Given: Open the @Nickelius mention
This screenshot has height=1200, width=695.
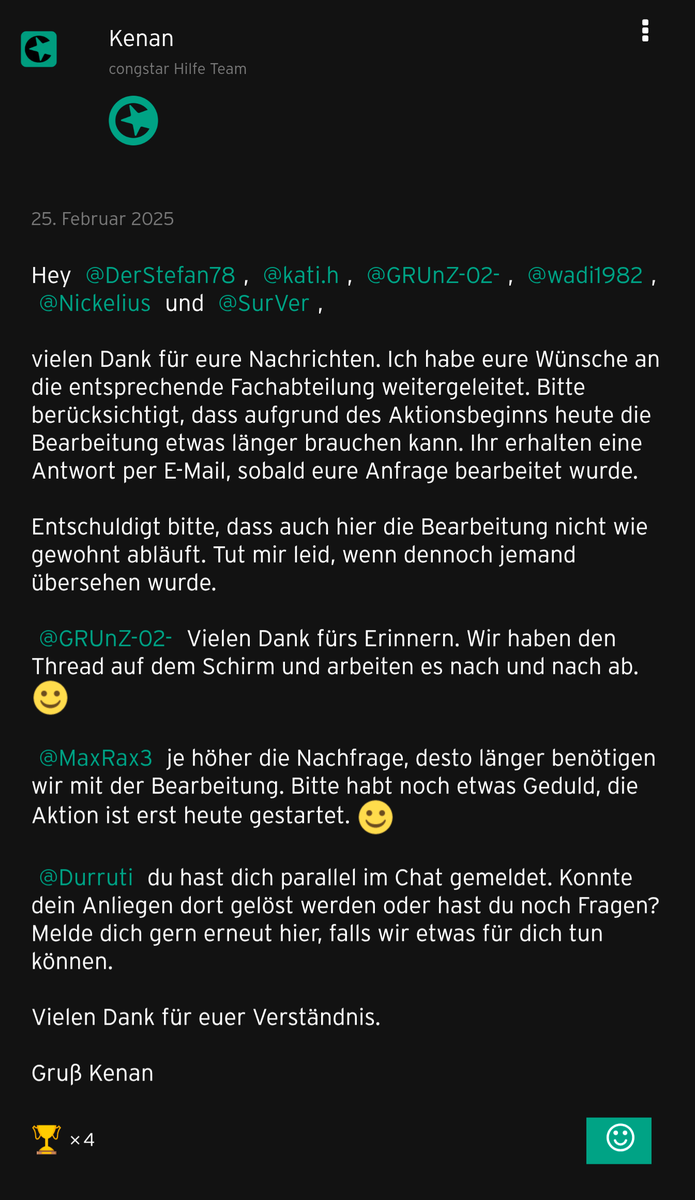Looking at the screenshot, I should pos(95,304).
